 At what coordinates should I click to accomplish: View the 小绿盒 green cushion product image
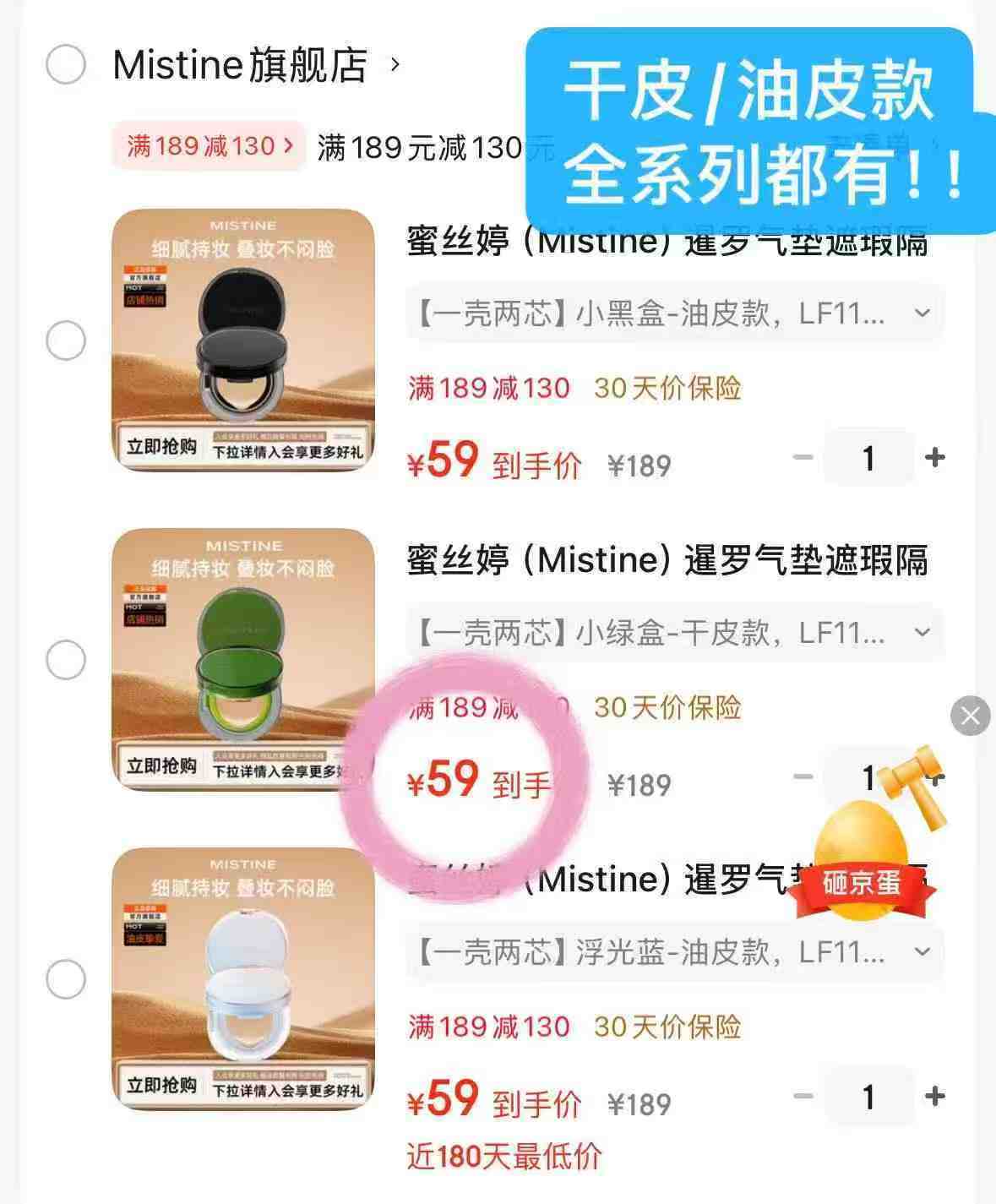(x=243, y=659)
